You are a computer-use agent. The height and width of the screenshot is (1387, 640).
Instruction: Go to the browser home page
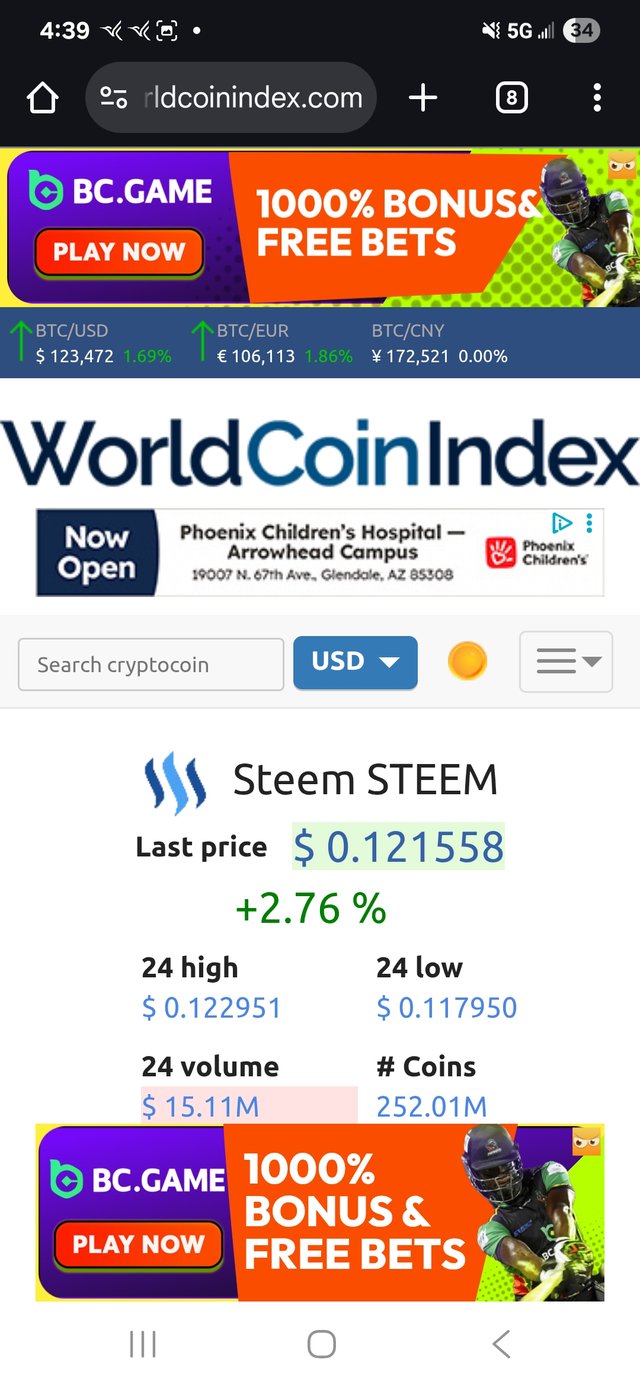(42, 98)
